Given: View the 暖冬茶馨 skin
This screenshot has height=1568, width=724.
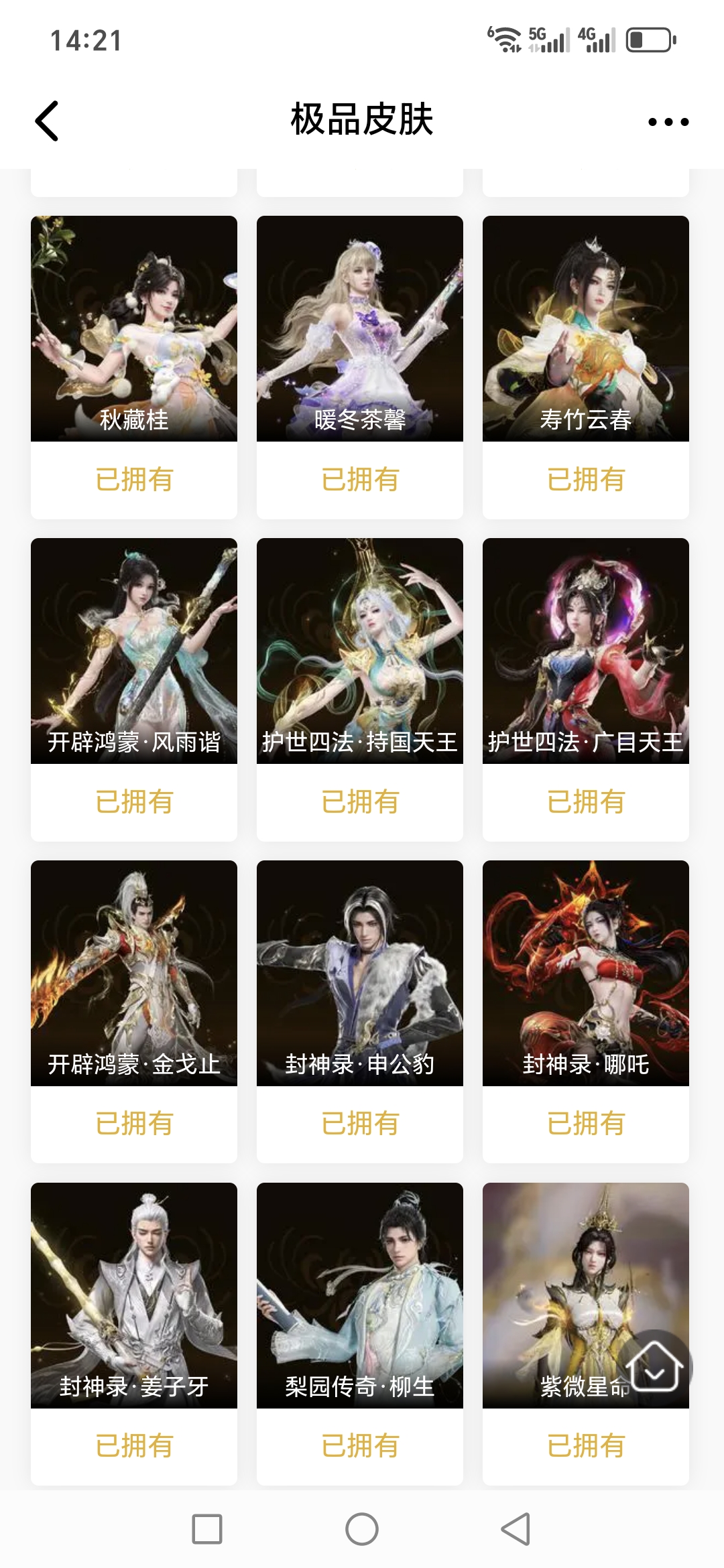Looking at the screenshot, I should tap(360, 328).
